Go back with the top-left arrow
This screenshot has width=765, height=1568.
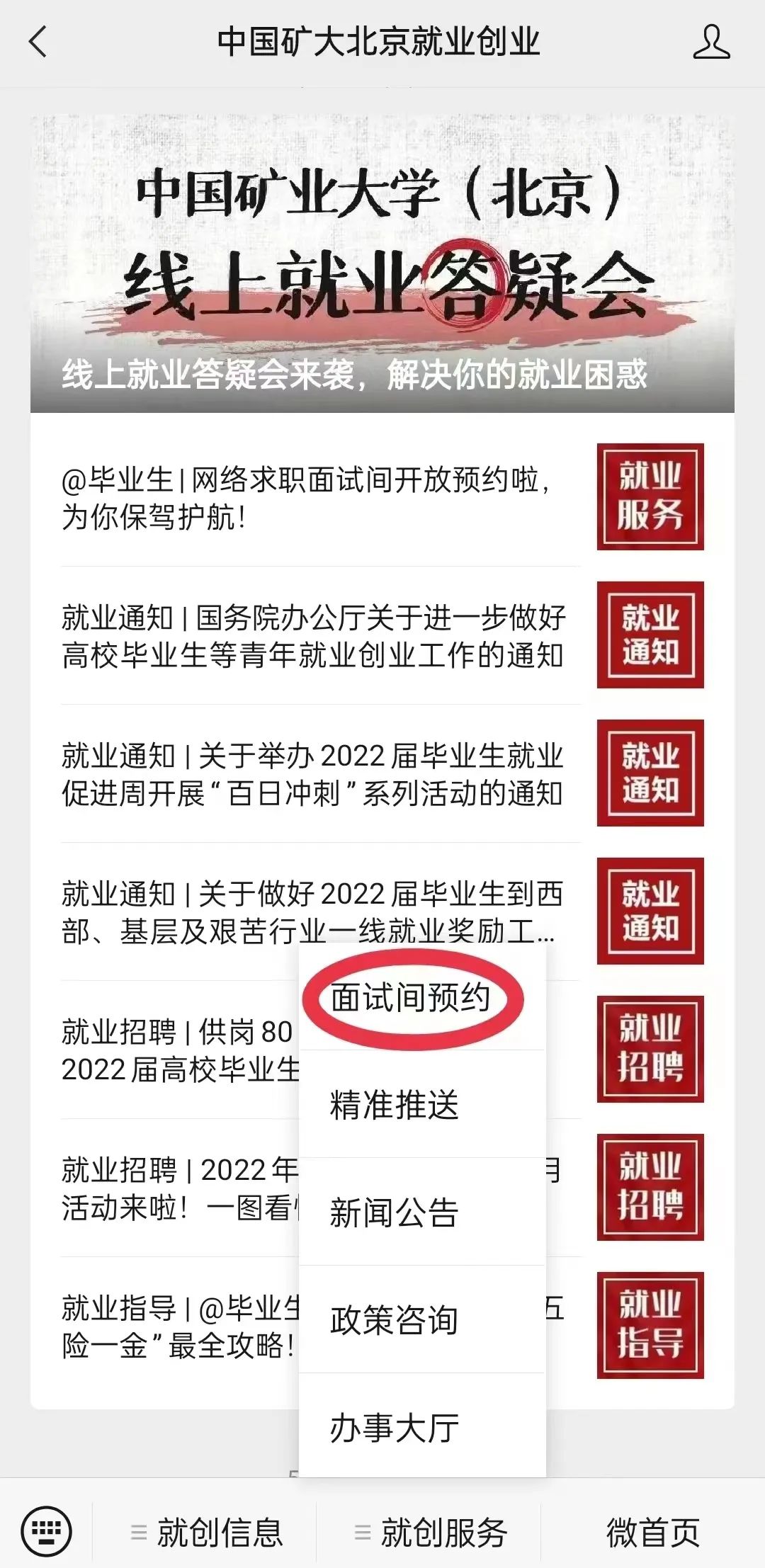(x=38, y=42)
